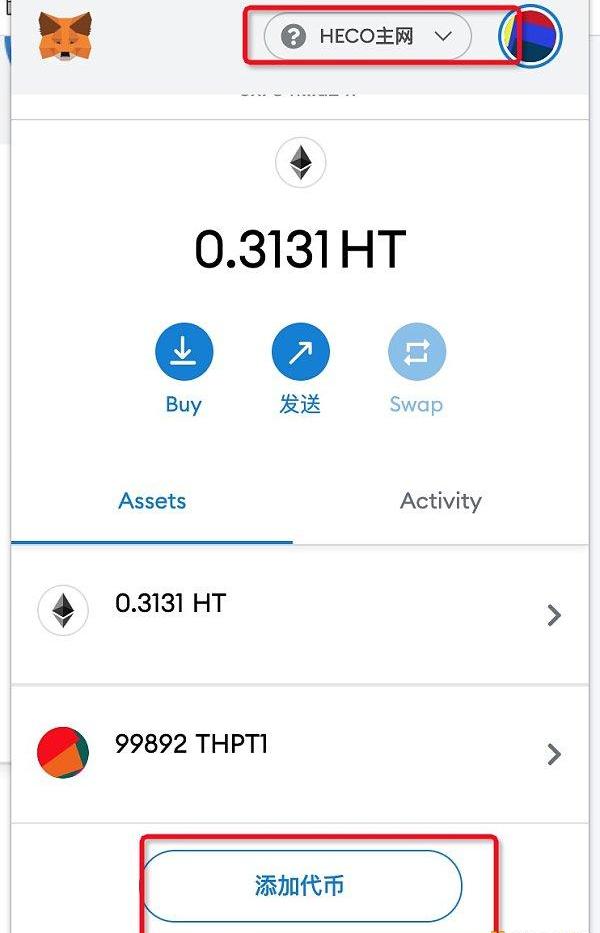
Task: Open the 99892 THPT1 token row
Action: (300, 753)
